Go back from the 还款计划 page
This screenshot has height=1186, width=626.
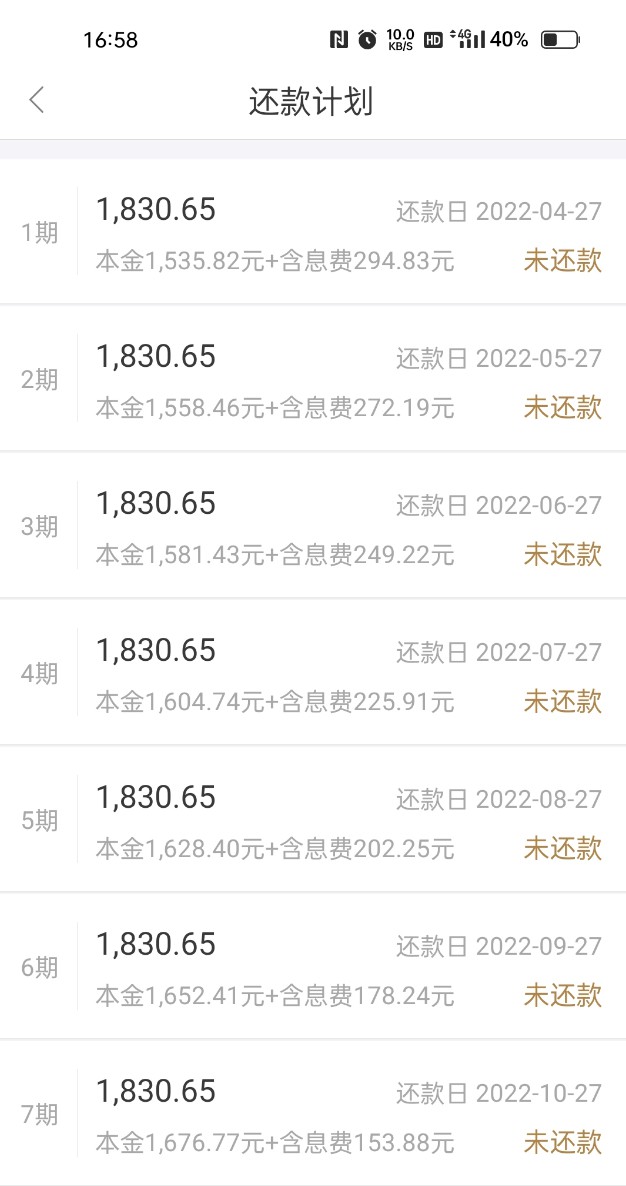37,100
